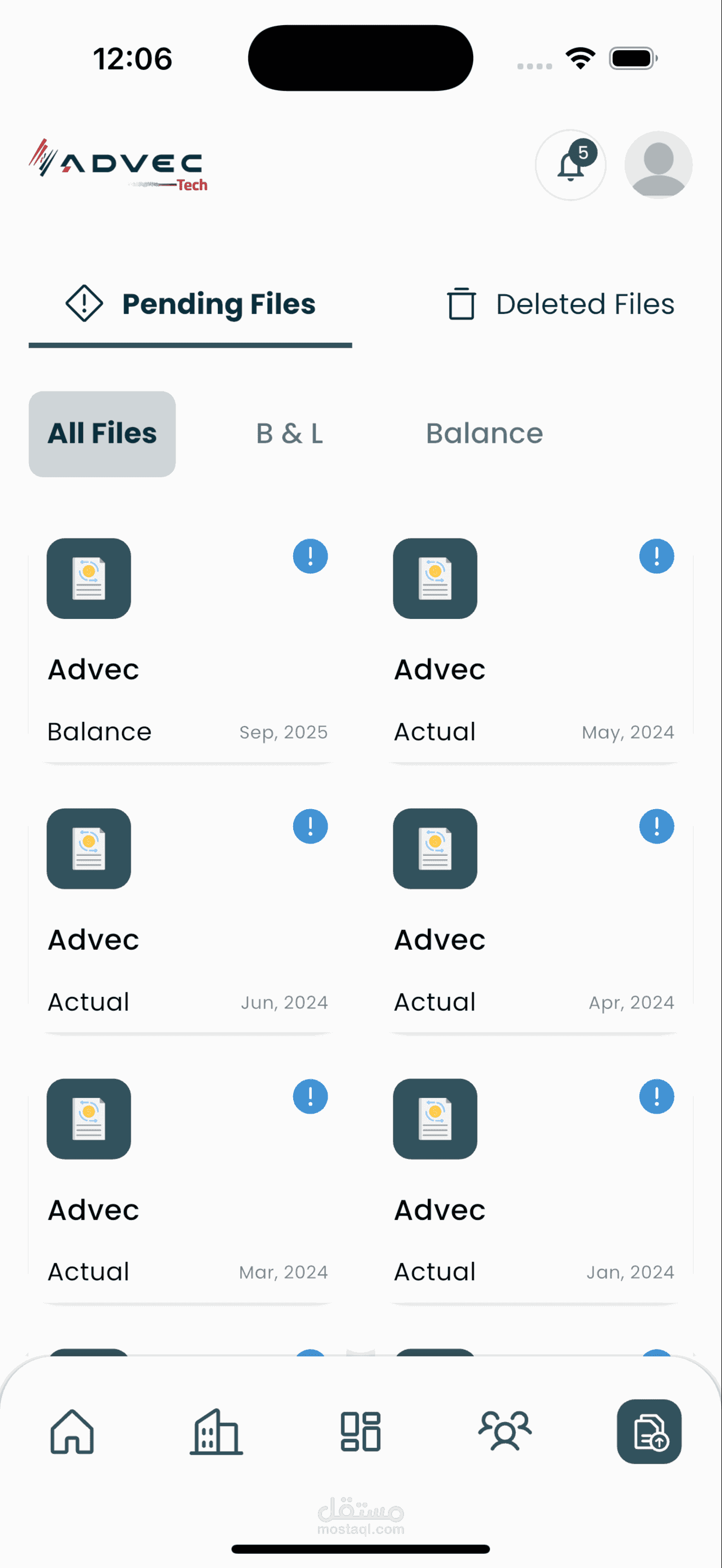722x1568 pixels.
Task: Go to the home tab
Action: click(x=72, y=1432)
